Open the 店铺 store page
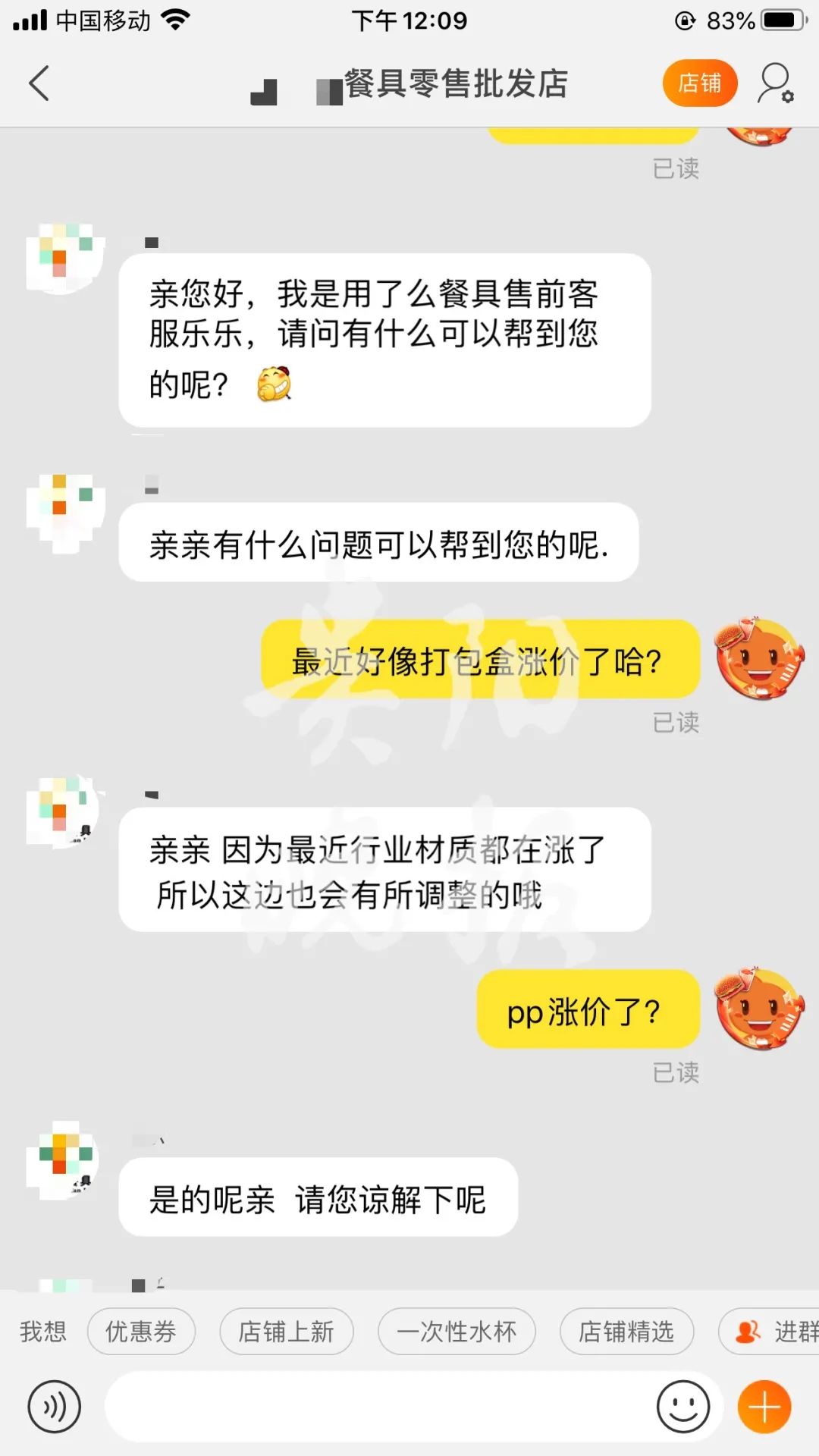The image size is (819, 1456). click(x=699, y=83)
